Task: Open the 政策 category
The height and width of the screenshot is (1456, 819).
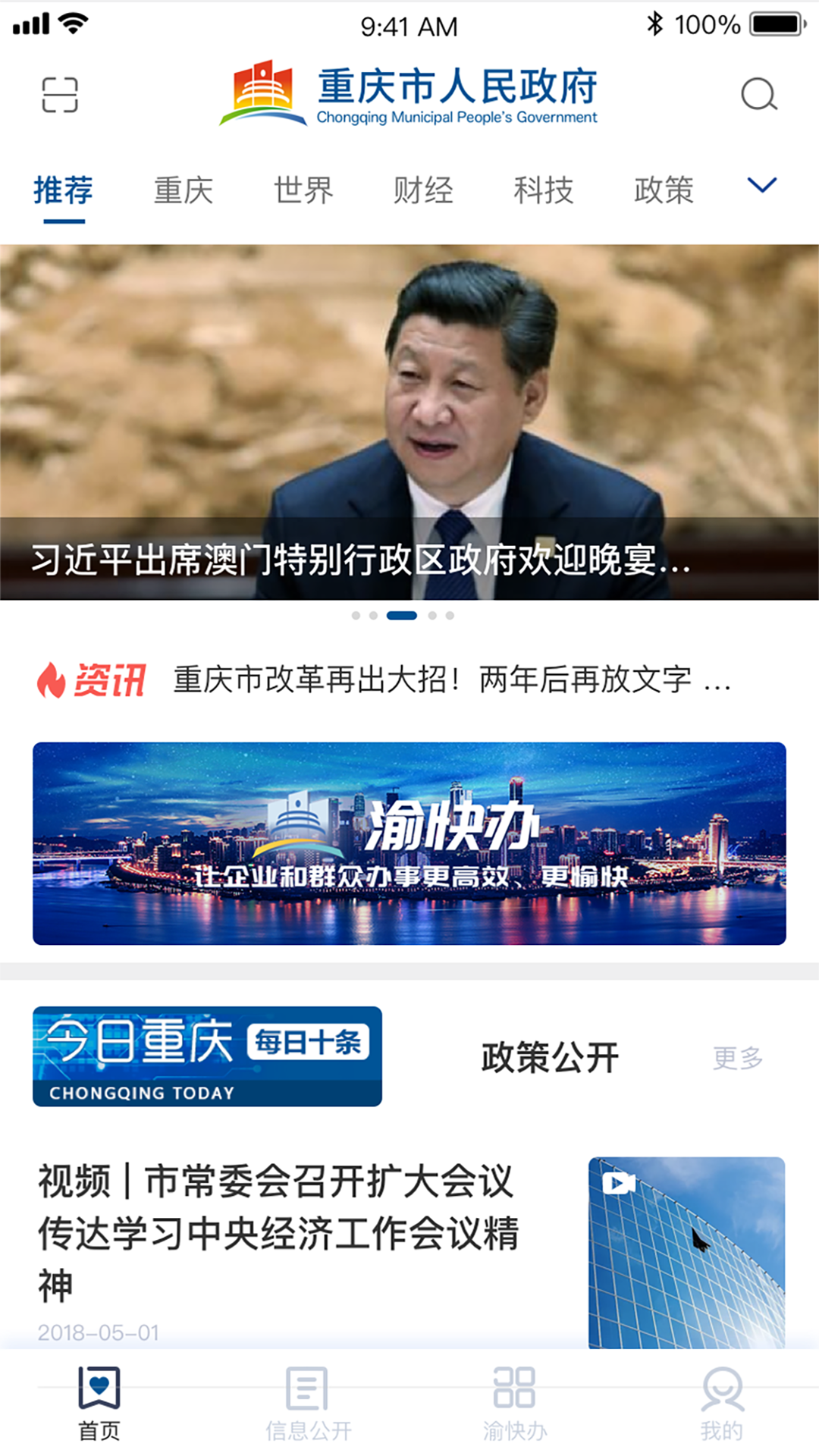Action: (x=663, y=191)
